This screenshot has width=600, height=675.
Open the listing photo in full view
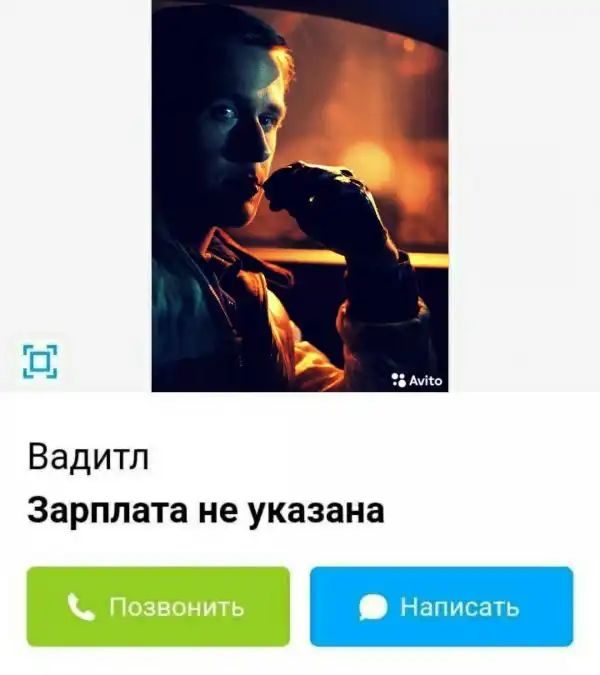tap(300, 195)
